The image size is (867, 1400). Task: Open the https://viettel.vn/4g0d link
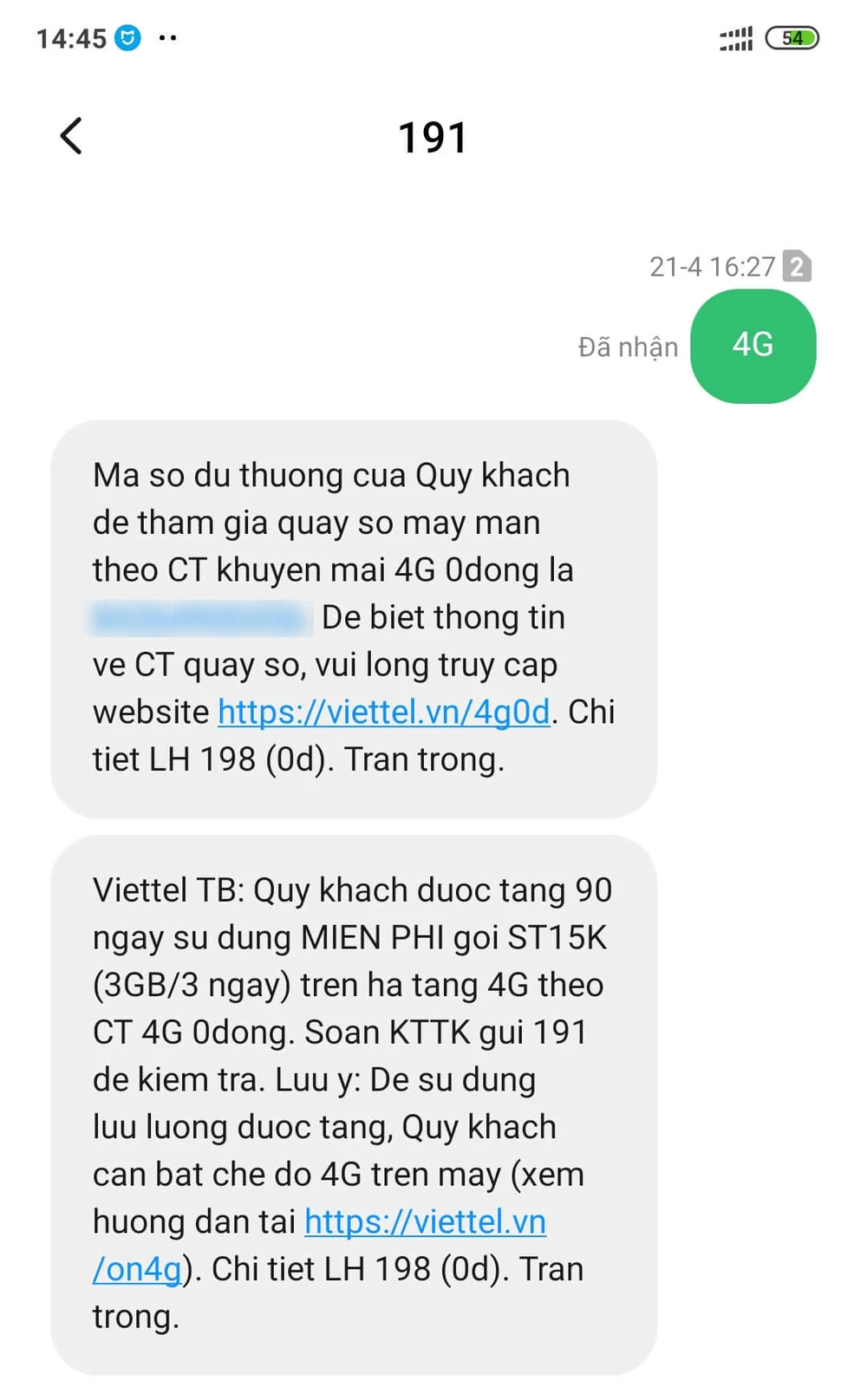[x=384, y=711]
